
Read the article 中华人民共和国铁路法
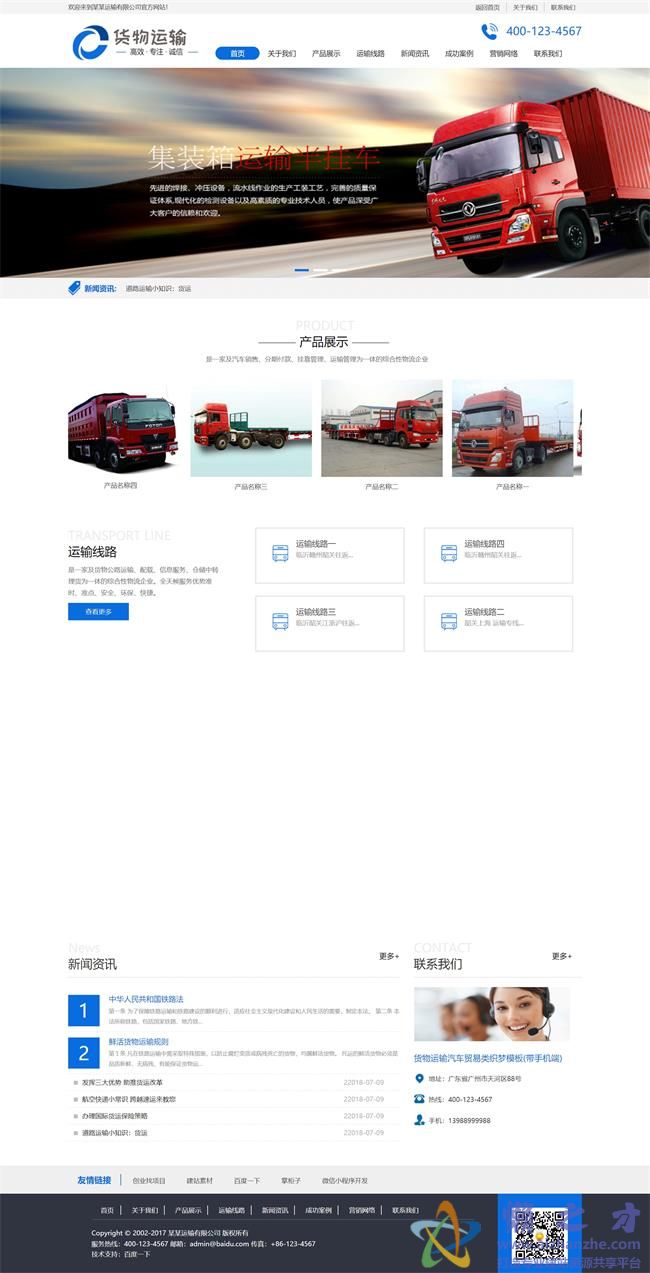[146, 999]
